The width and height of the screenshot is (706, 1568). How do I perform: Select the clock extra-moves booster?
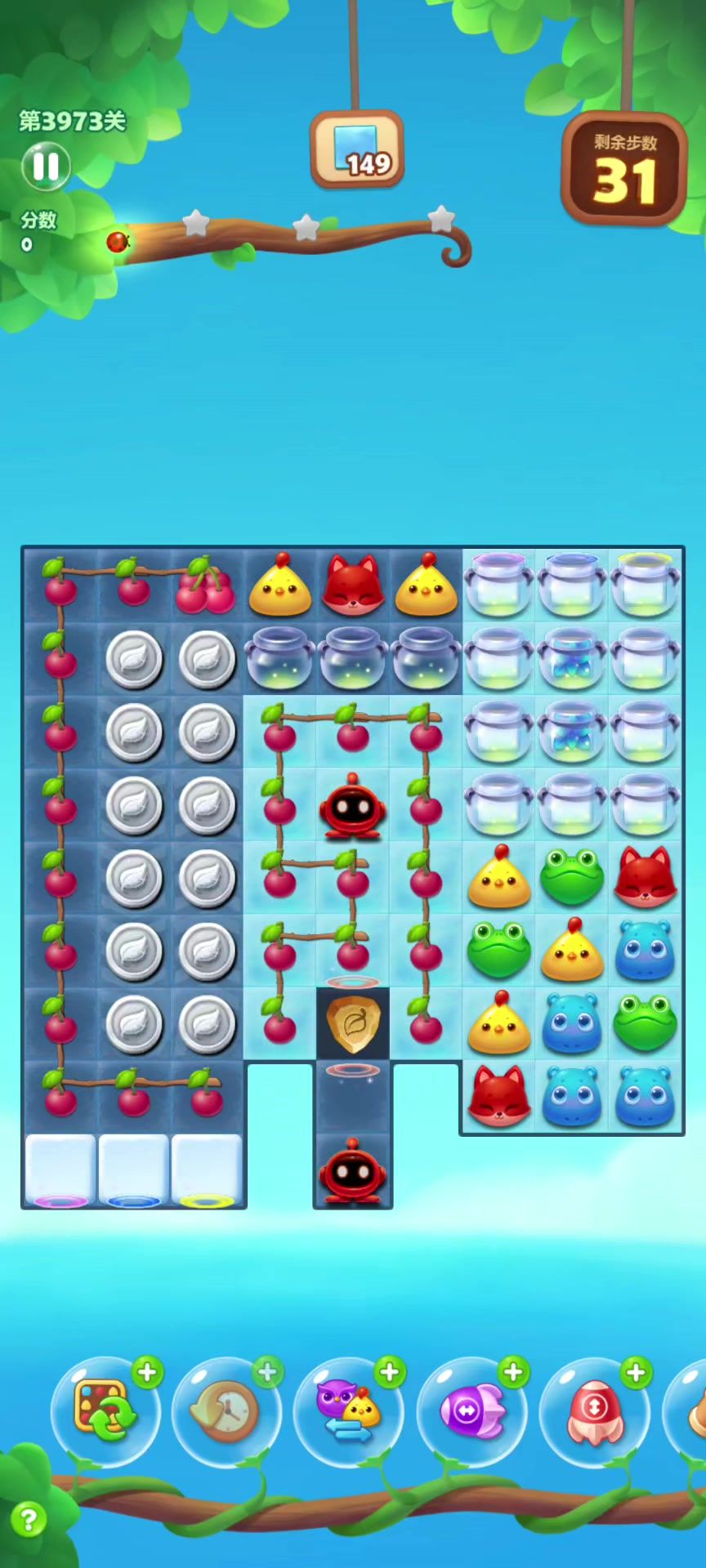226,1412
